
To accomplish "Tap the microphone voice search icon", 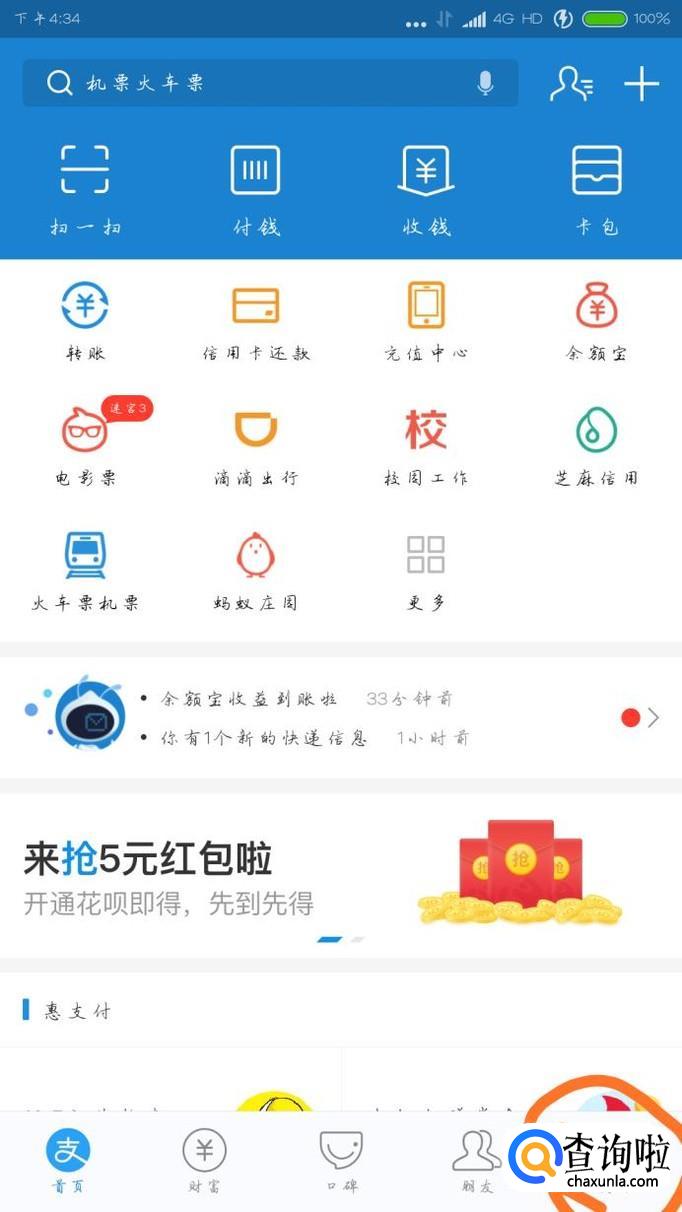I will pos(486,83).
